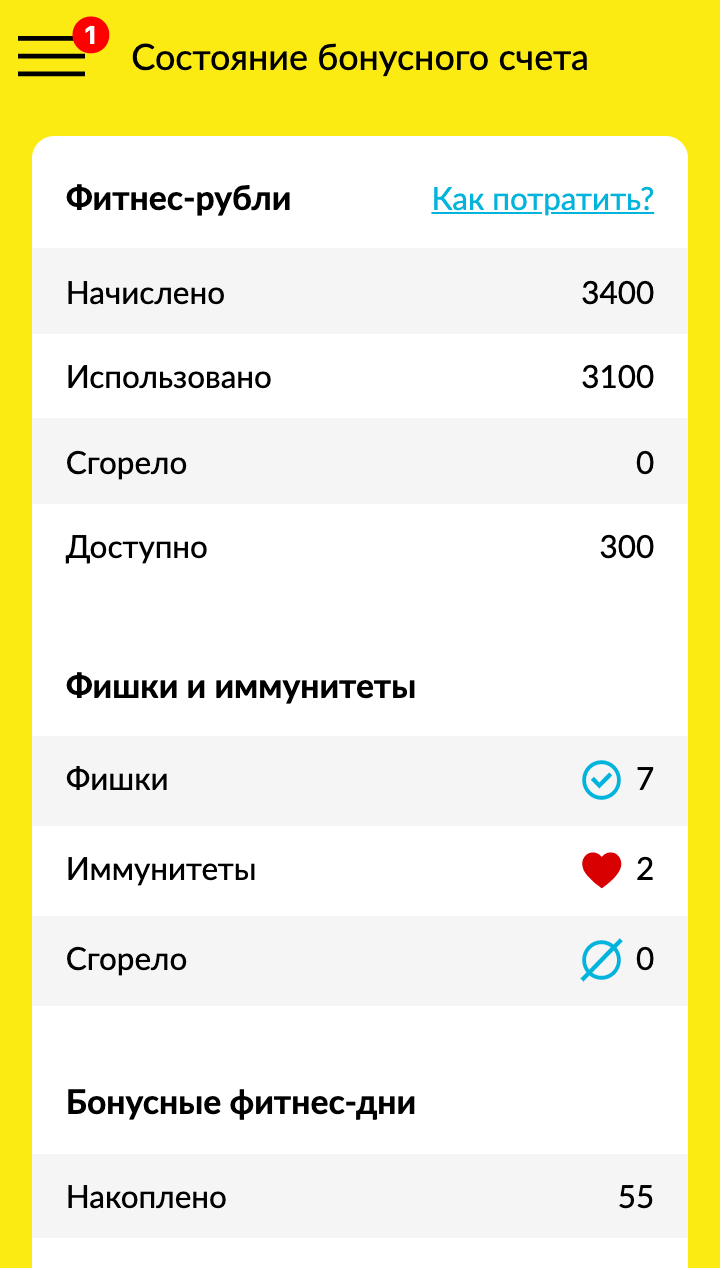The image size is (720, 1268).
Task: Open the 'Как потратить?' link
Action: coord(543,199)
